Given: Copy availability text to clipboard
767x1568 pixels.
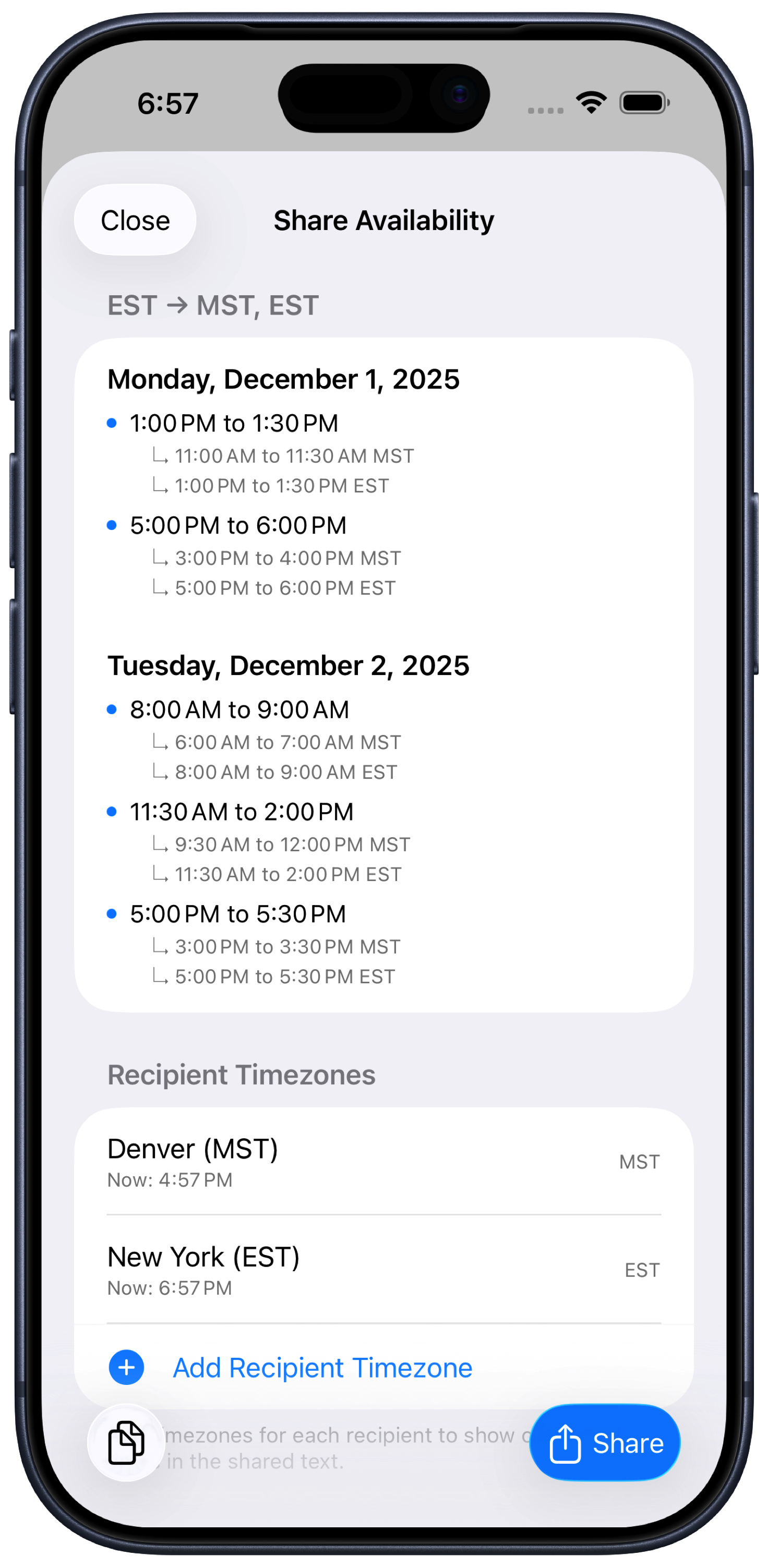Looking at the screenshot, I should point(126,1442).
